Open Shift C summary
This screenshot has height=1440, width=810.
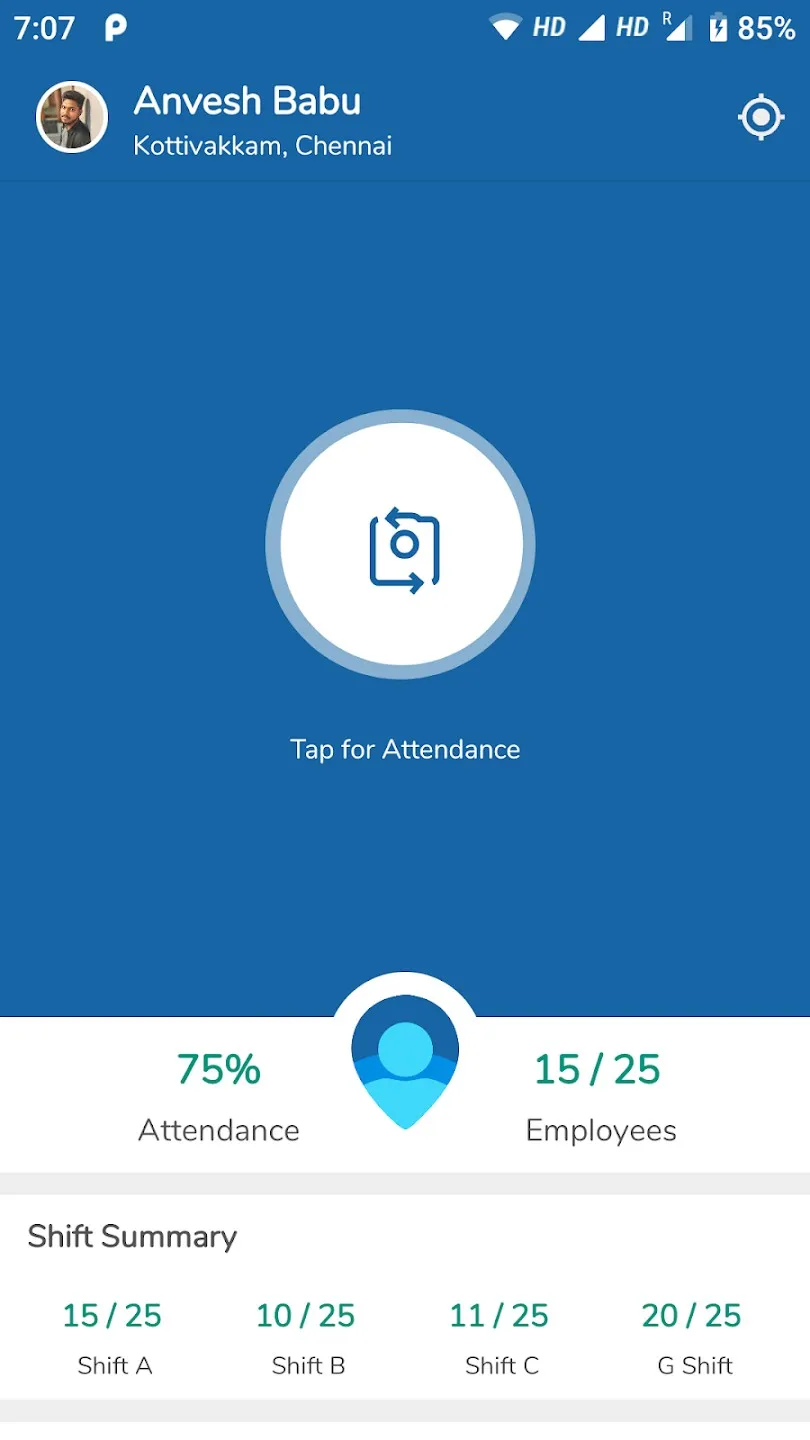click(x=500, y=1338)
